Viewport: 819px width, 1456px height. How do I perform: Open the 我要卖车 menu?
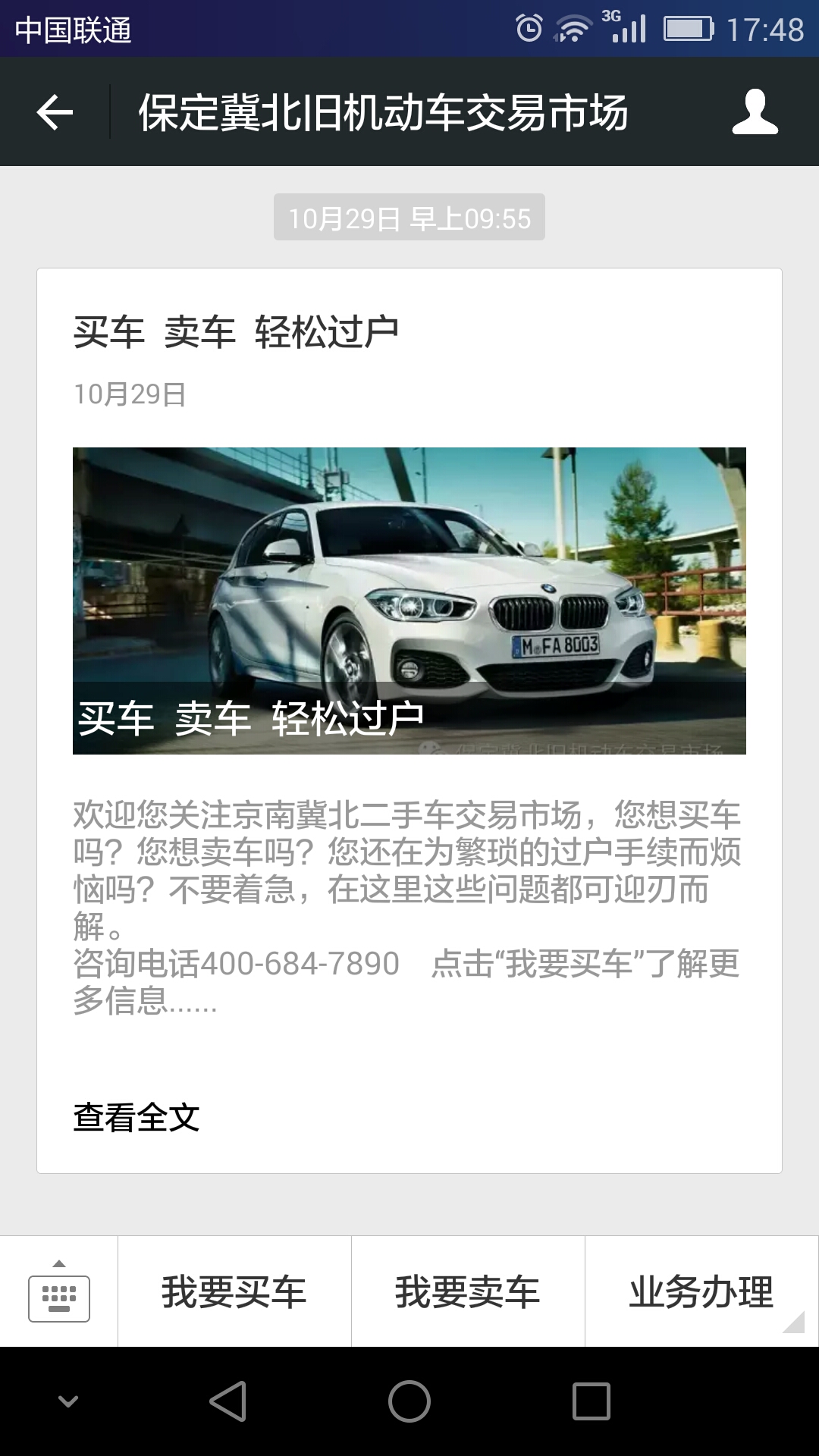(x=468, y=1291)
